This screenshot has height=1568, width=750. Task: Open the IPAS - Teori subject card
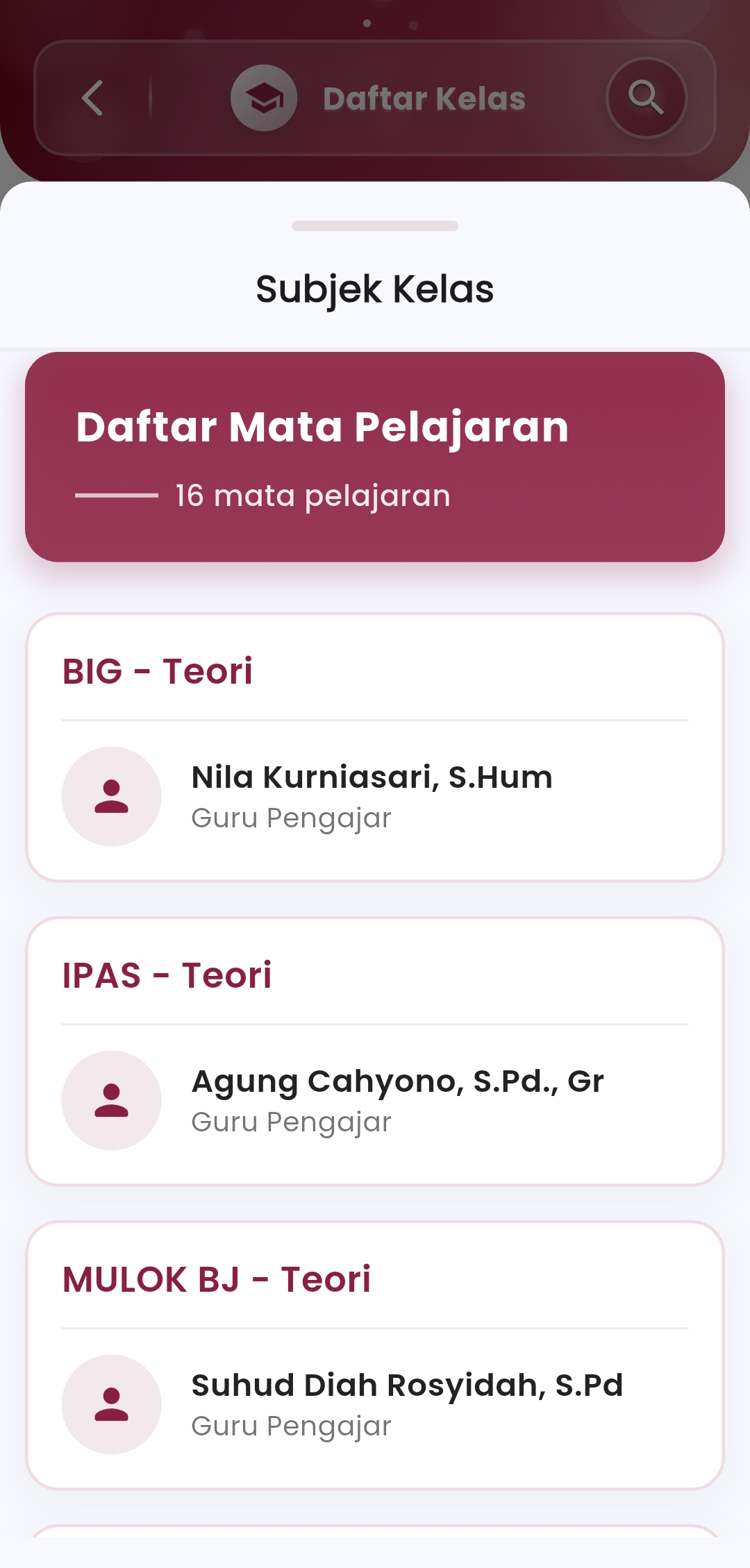(375, 1051)
